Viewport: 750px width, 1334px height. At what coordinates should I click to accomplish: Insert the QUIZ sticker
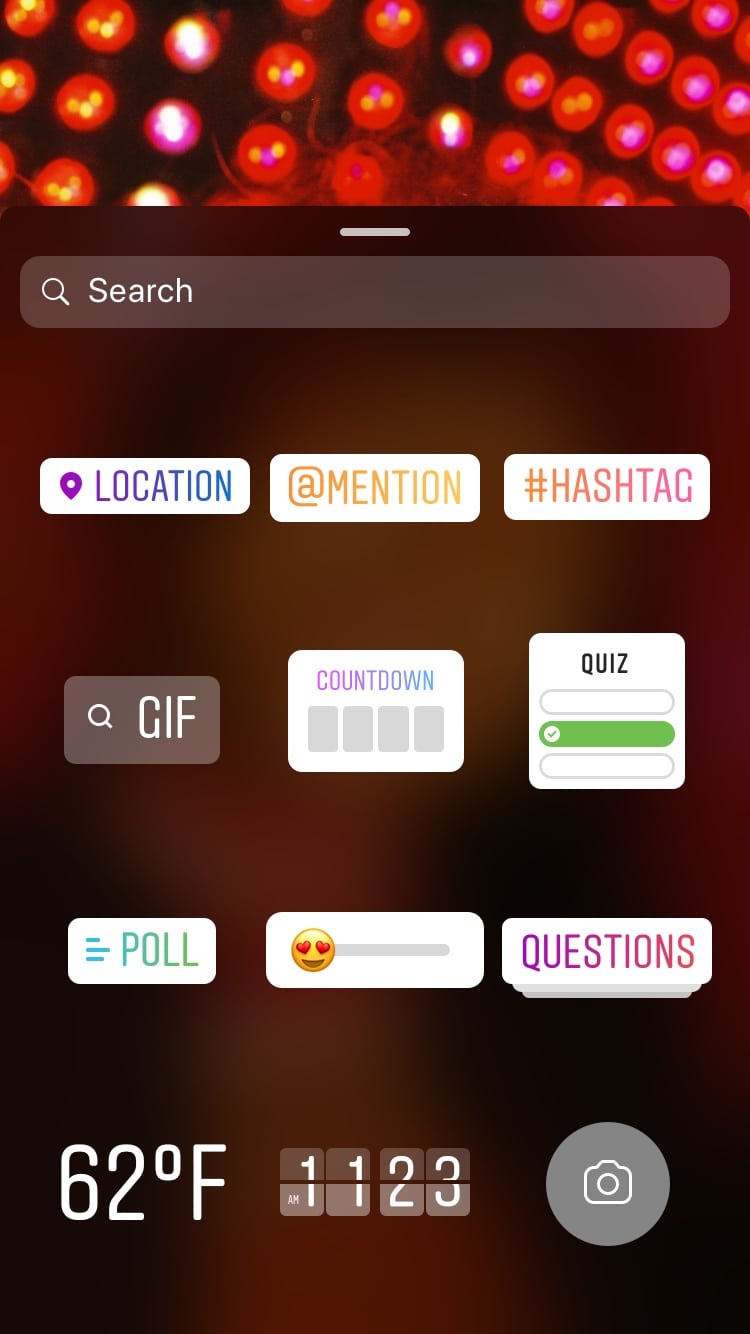coord(606,710)
